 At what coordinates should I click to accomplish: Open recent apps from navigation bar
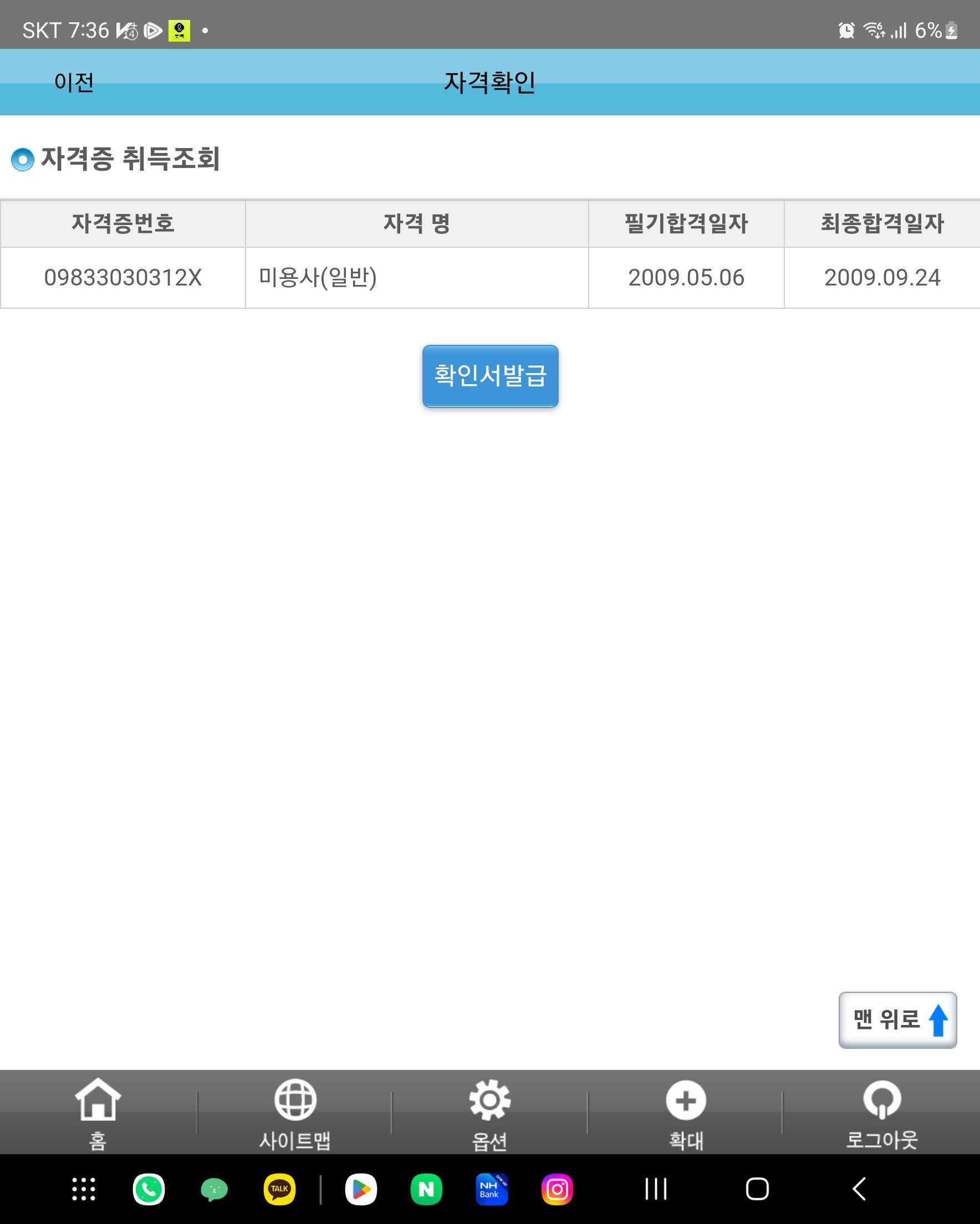tap(656, 1189)
